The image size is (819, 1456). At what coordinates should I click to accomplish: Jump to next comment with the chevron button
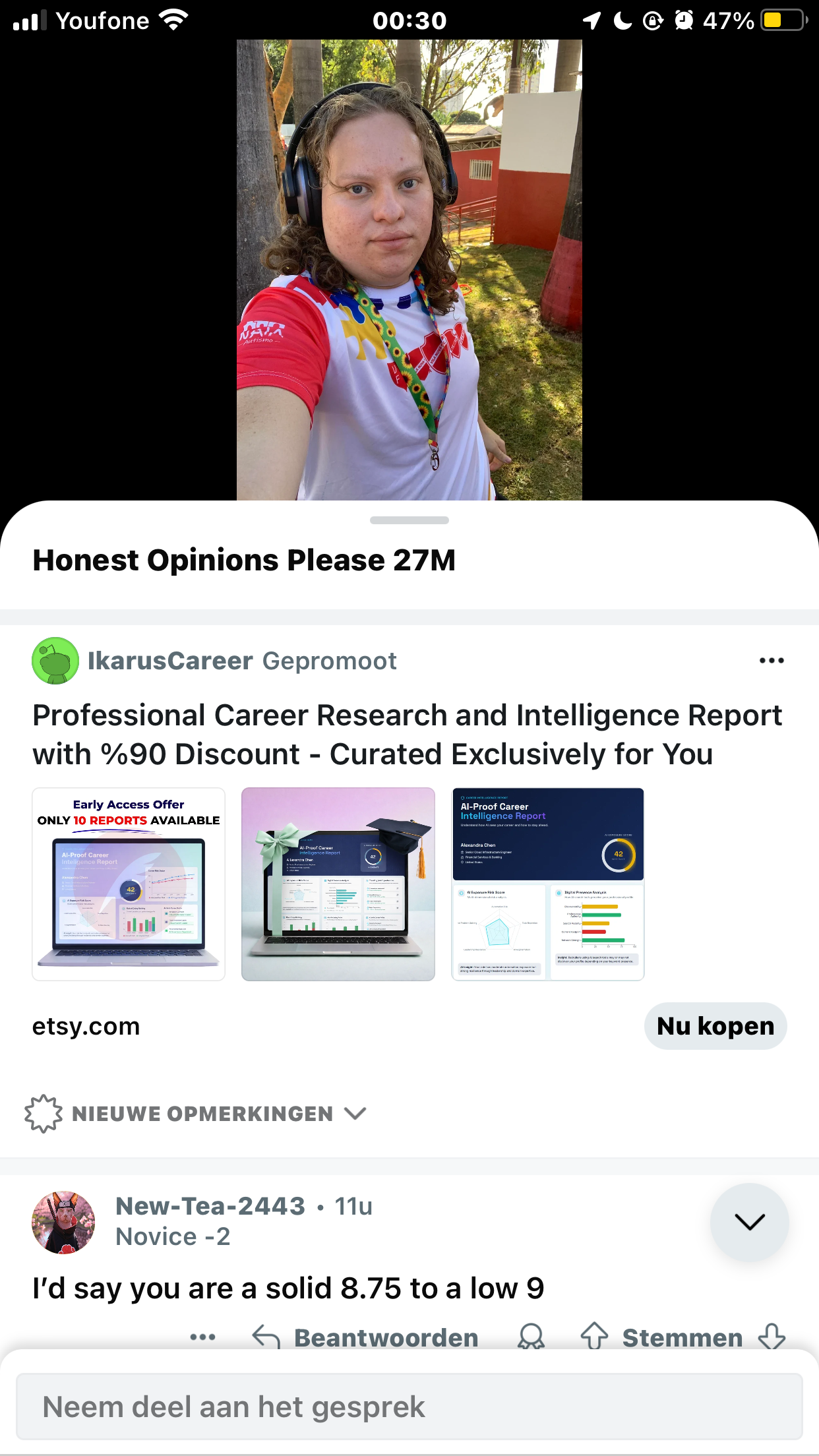749,1222
